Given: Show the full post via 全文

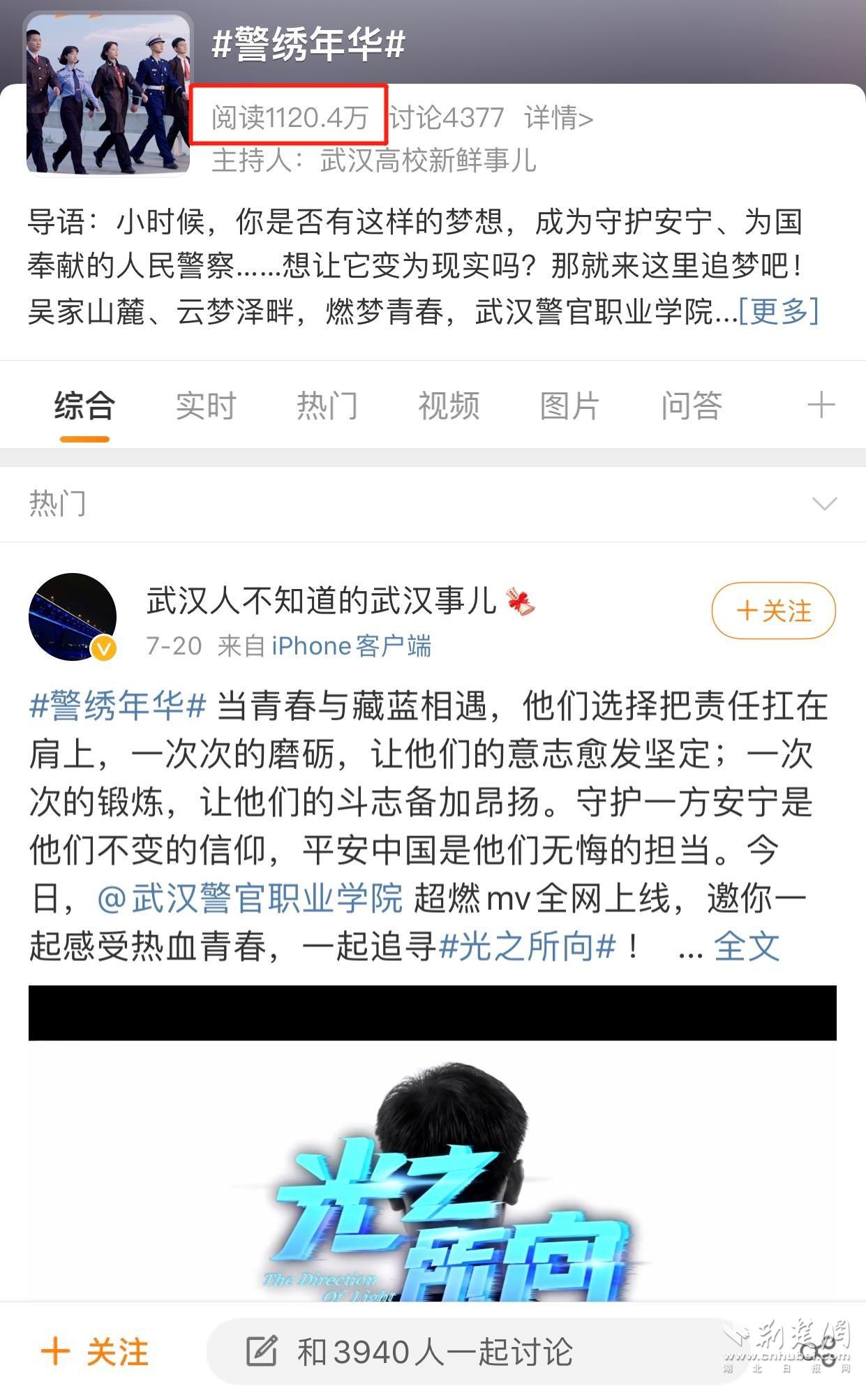Looking at the screenshot, I should (x=746, y=946).
